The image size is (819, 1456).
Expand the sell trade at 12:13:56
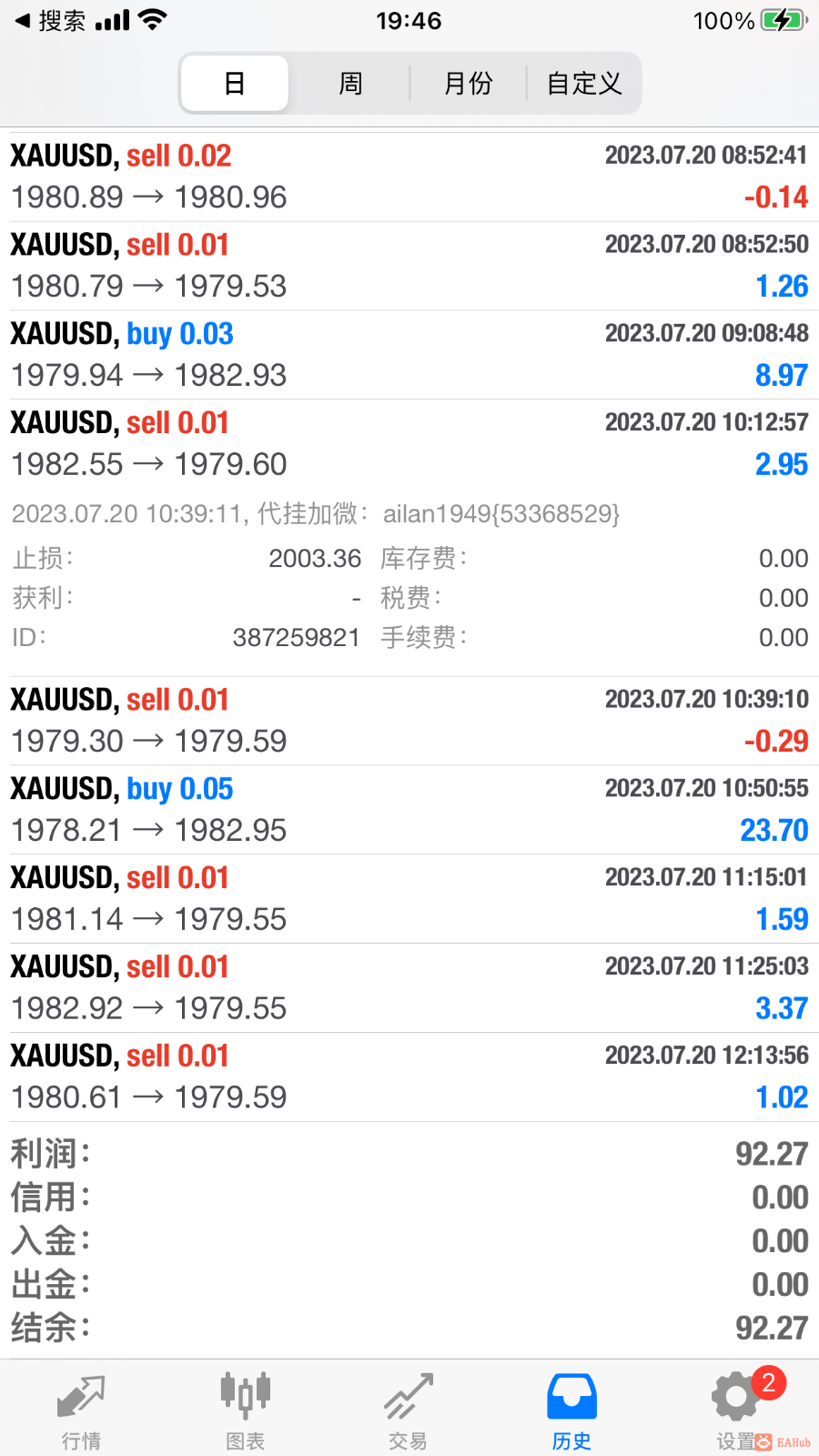click(409, 1077)
